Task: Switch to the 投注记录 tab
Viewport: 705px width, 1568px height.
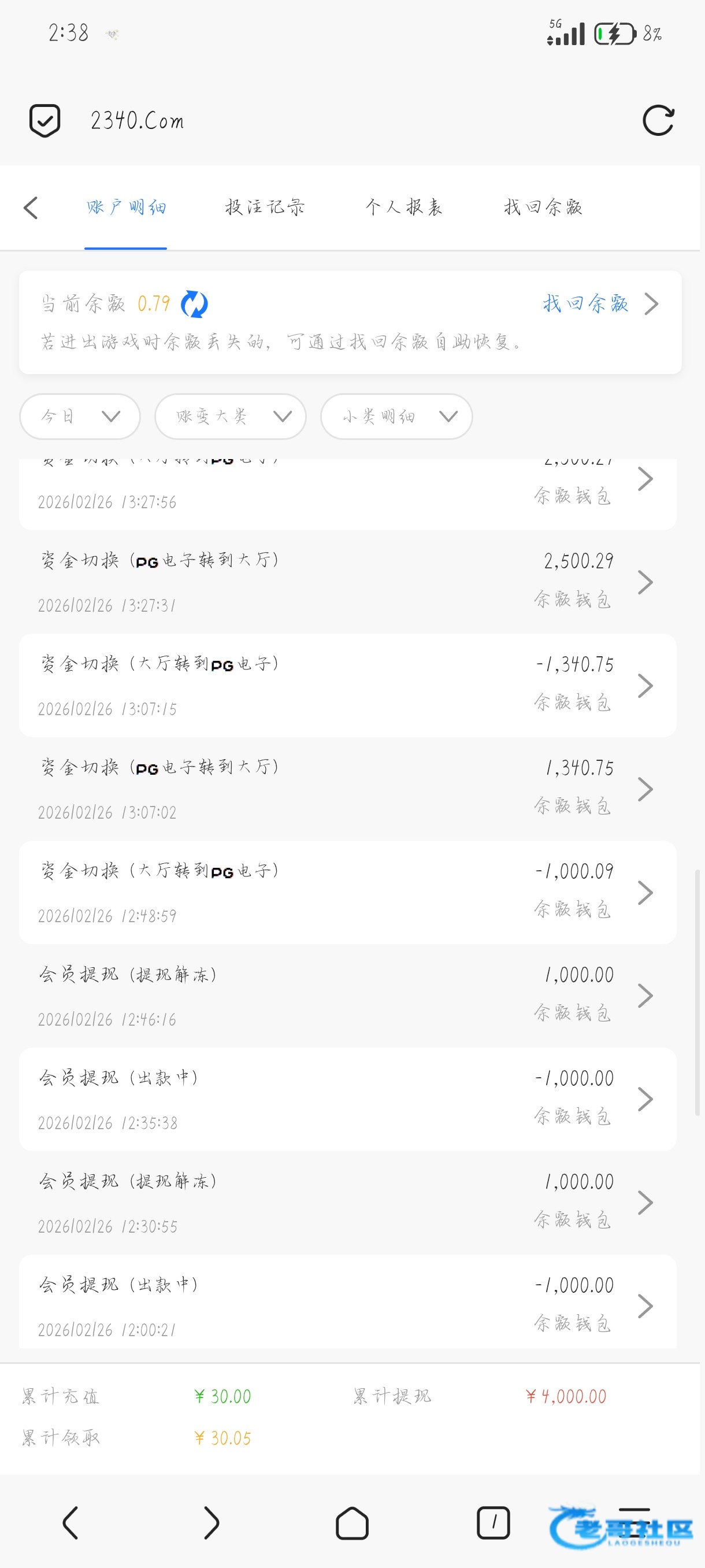Action: tap(265, 208)
